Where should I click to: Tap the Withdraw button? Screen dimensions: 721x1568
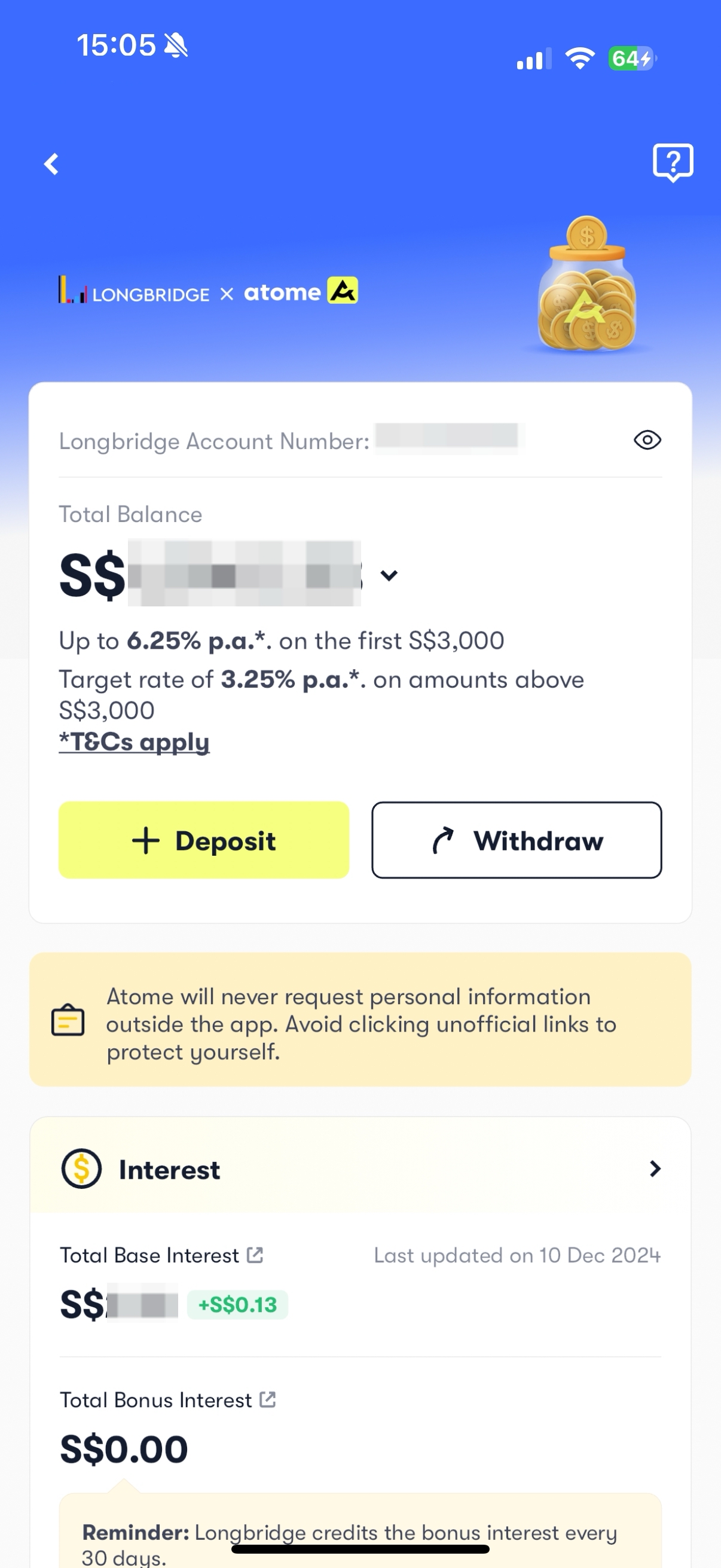517,840
